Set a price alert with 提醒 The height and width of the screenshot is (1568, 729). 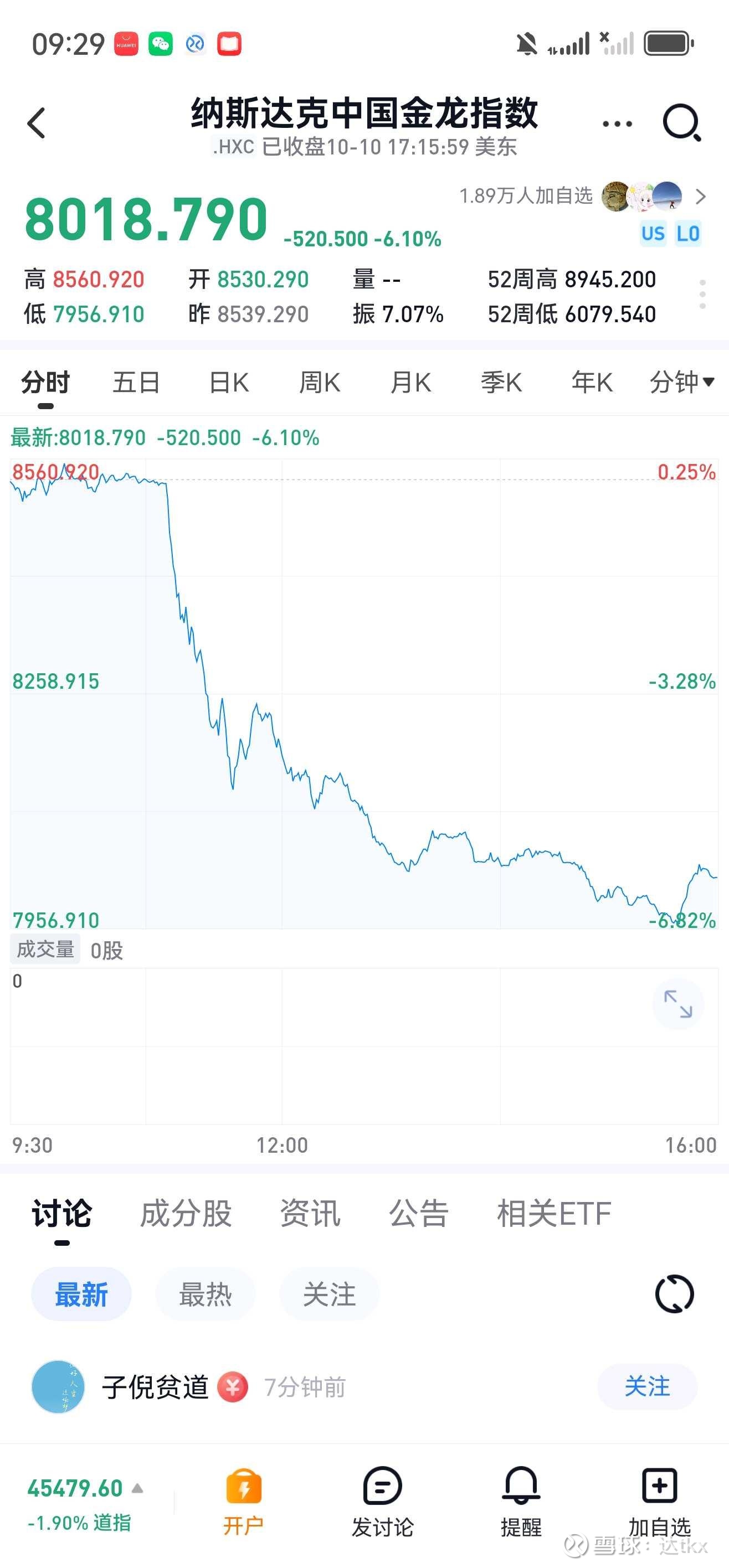click(521, 1501)
